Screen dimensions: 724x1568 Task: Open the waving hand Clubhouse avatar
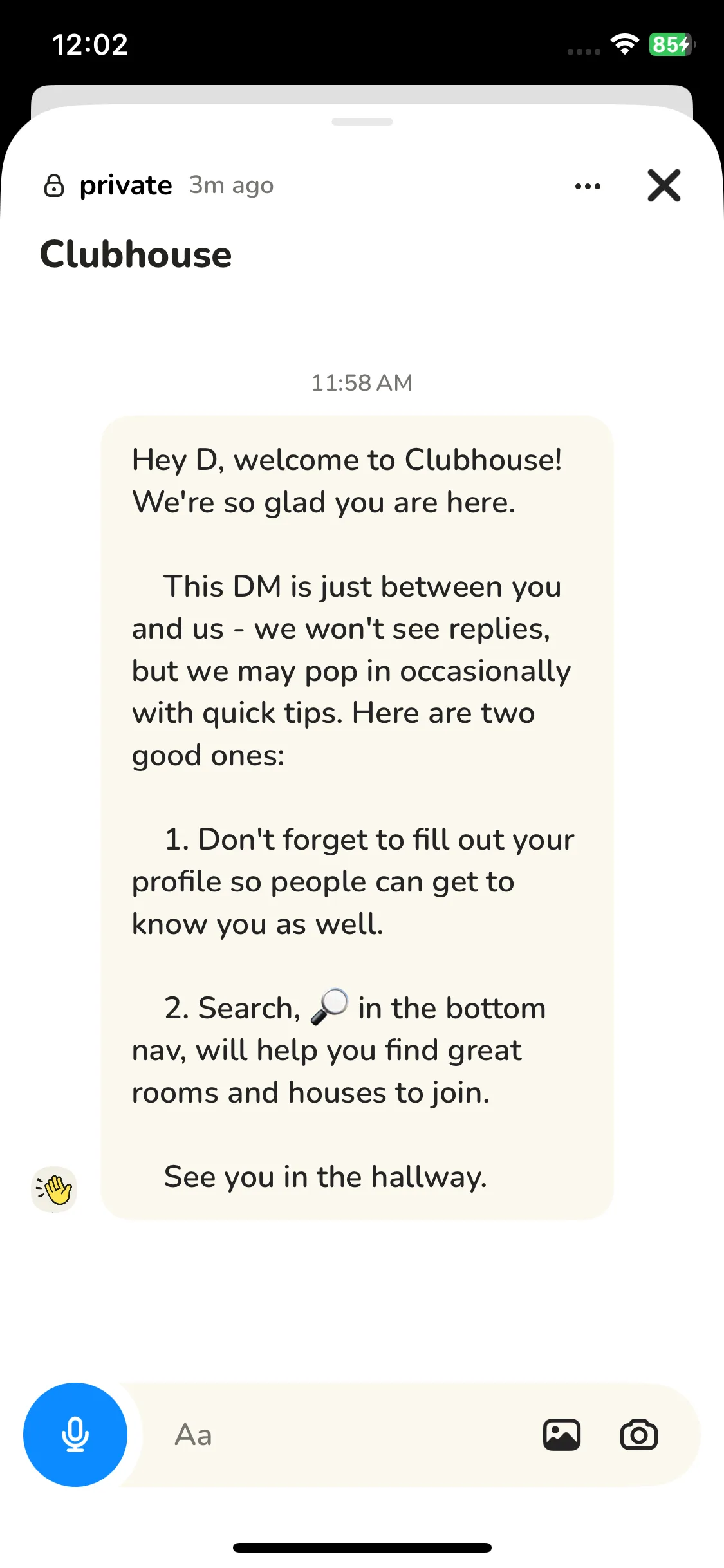[55, 1189]
